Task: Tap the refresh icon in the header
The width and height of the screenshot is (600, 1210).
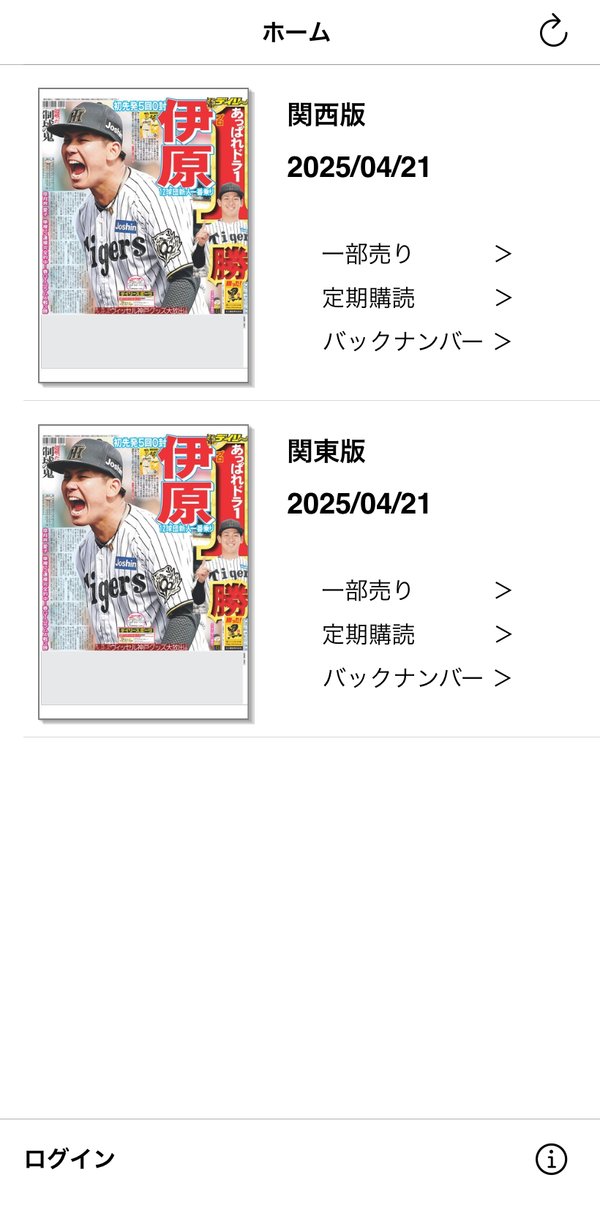Action: click(553, 32)
